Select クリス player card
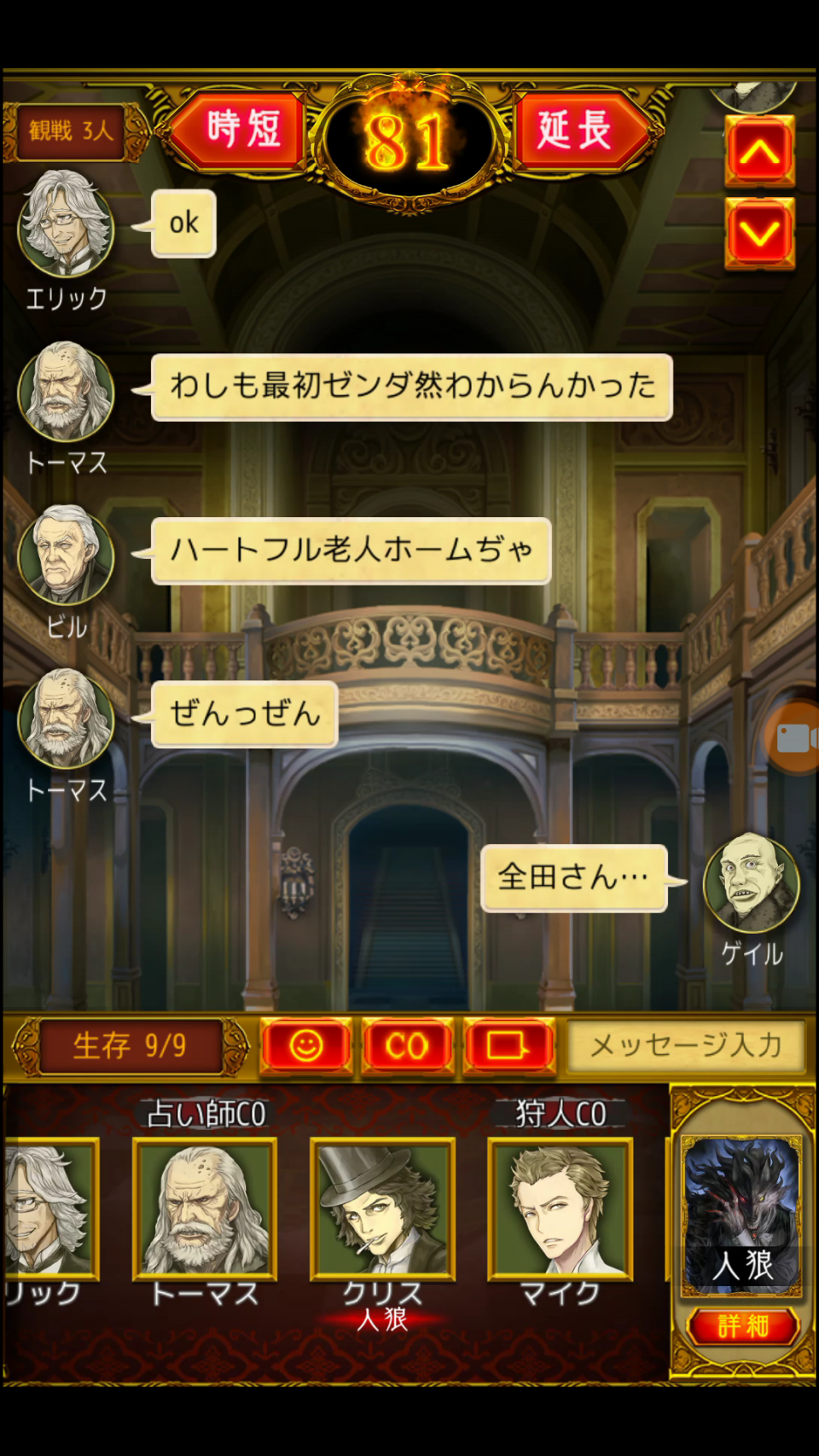Screen dimensions: 819x1456 382,1209
